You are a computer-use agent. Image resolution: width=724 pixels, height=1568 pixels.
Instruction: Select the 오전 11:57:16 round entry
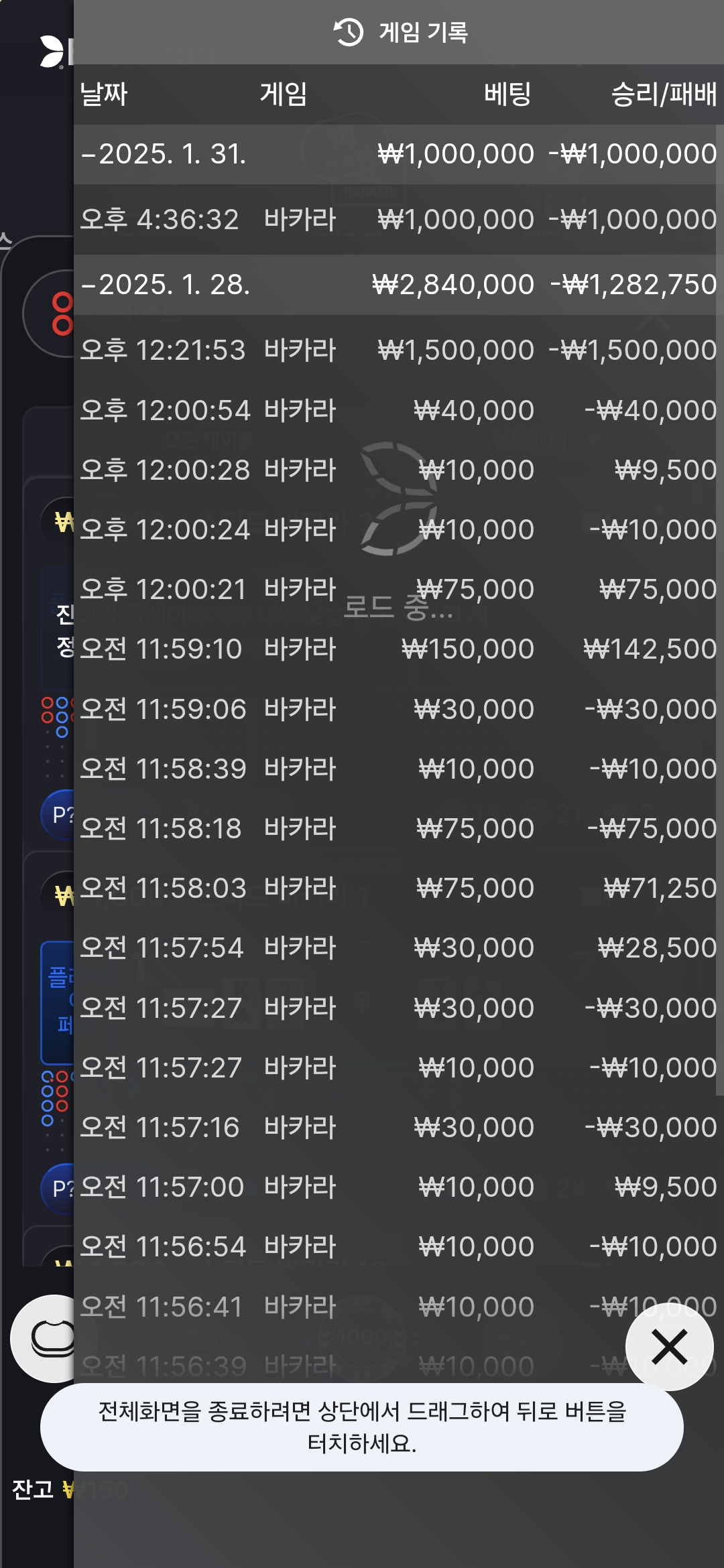396,1127
